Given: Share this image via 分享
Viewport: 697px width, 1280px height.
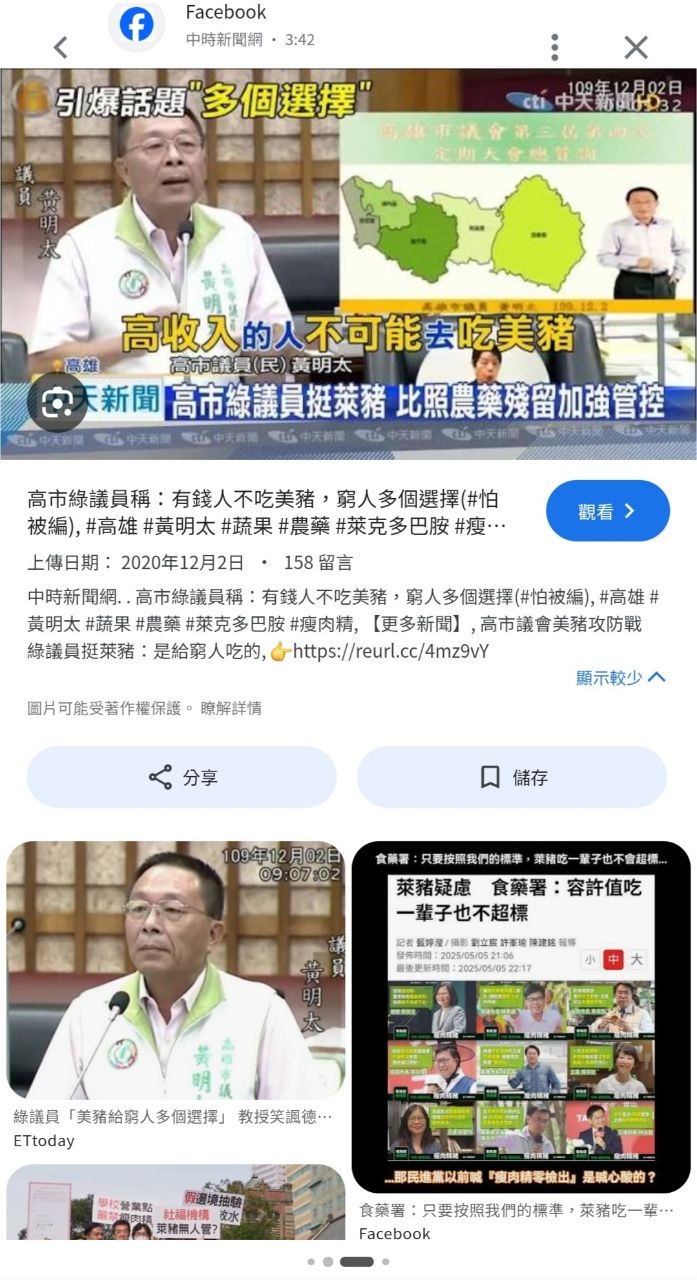Looking at the screenshot, I should click(x=182, y=777).
